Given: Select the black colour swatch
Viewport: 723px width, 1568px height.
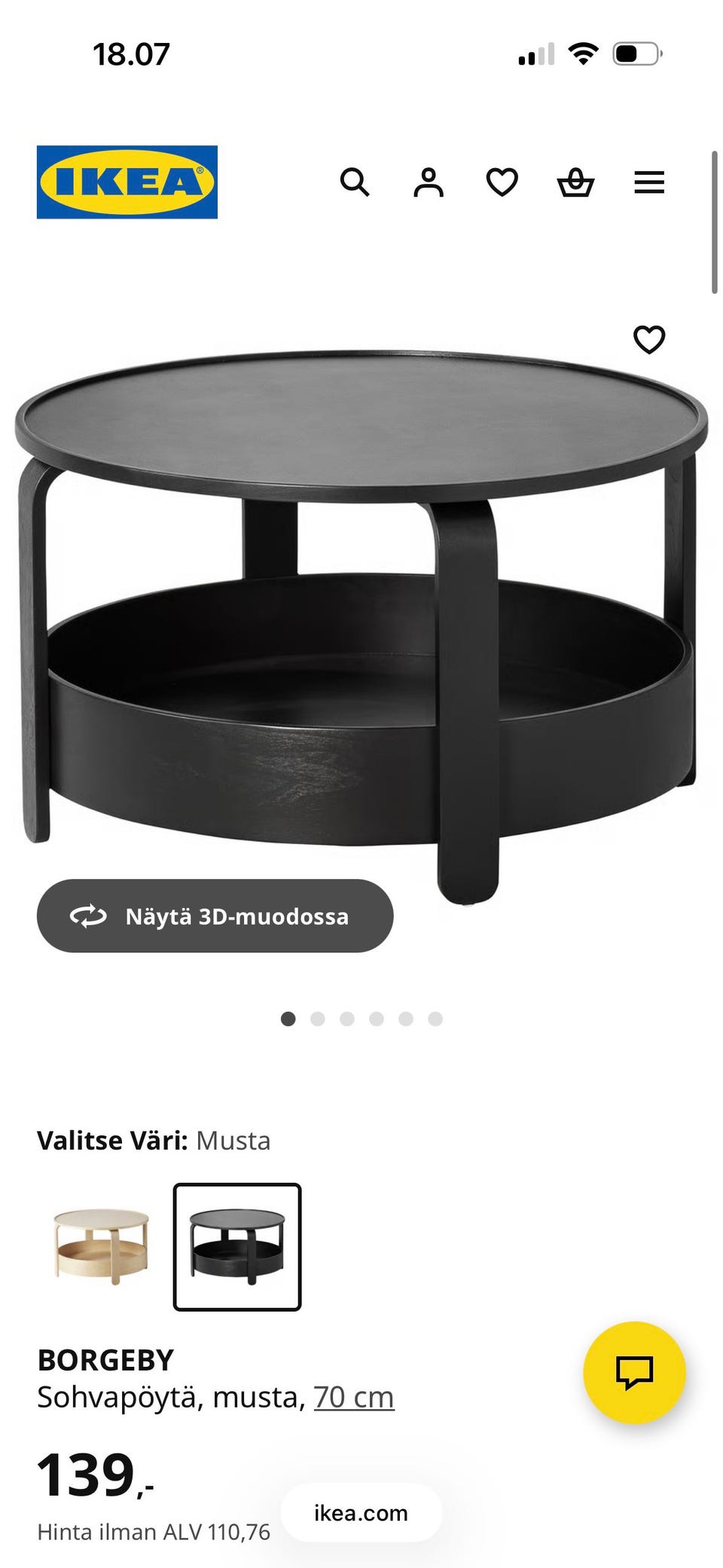Looking at the screenshot, I should click(237, 1247).
